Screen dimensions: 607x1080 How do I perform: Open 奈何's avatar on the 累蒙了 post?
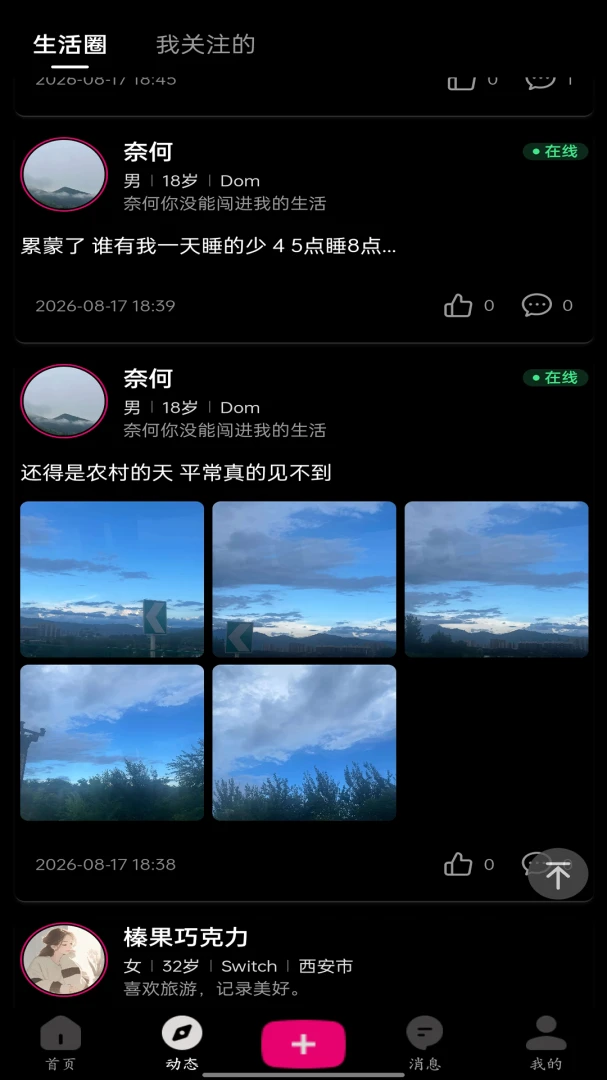pyautogui.click(x=64, y=174)
